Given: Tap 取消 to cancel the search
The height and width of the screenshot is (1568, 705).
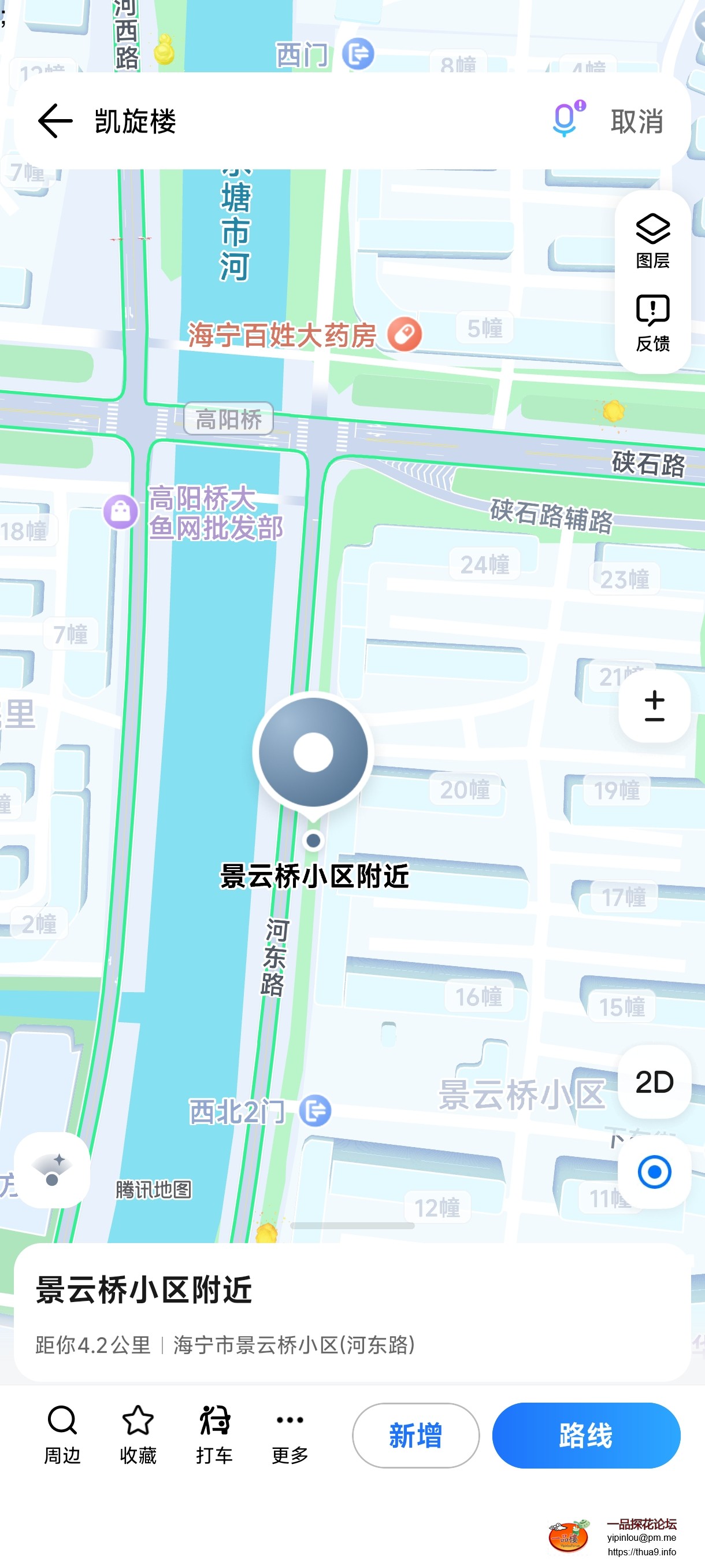Looking at the screenshot, I should (x=635, y=122).
